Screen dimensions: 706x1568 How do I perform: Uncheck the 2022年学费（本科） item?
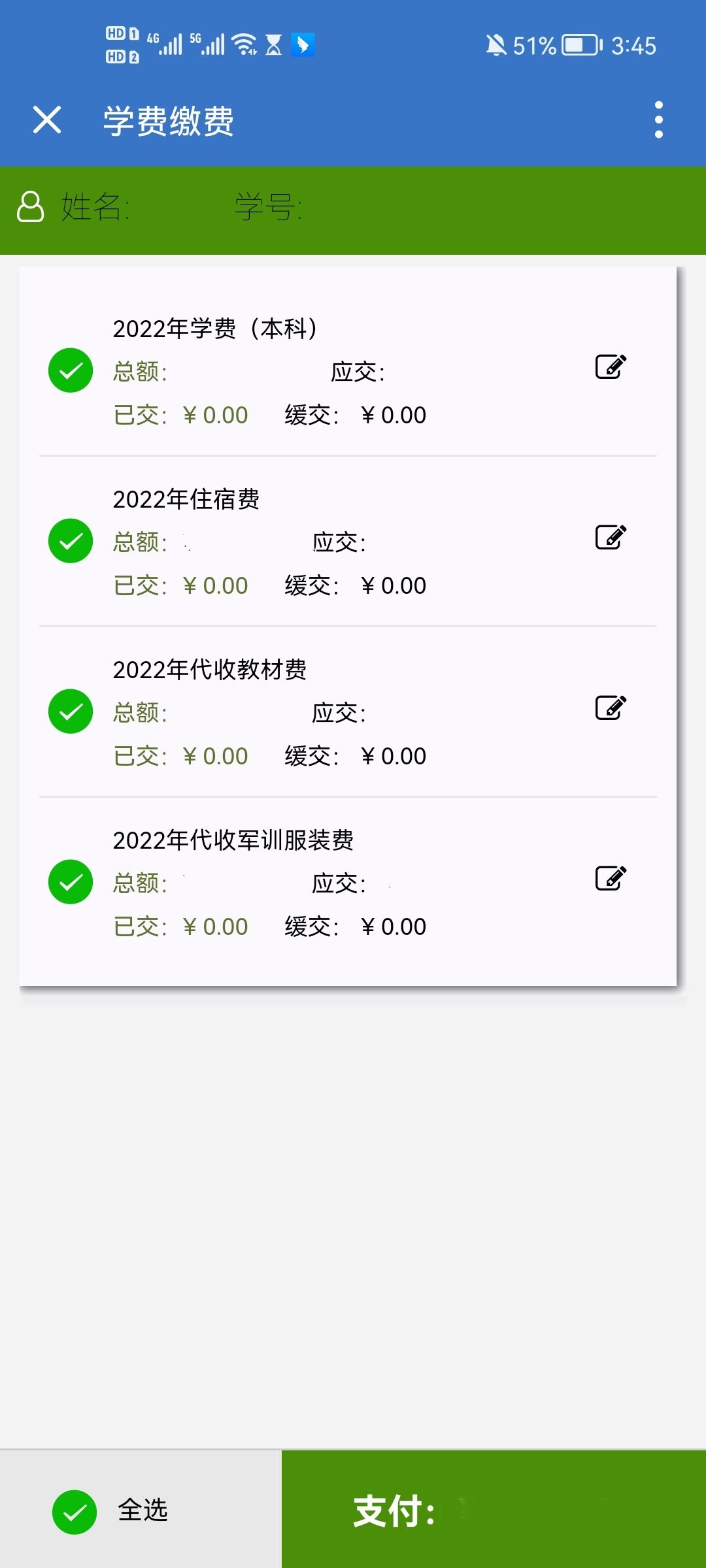pyautogui.click(x=71, y=370)
